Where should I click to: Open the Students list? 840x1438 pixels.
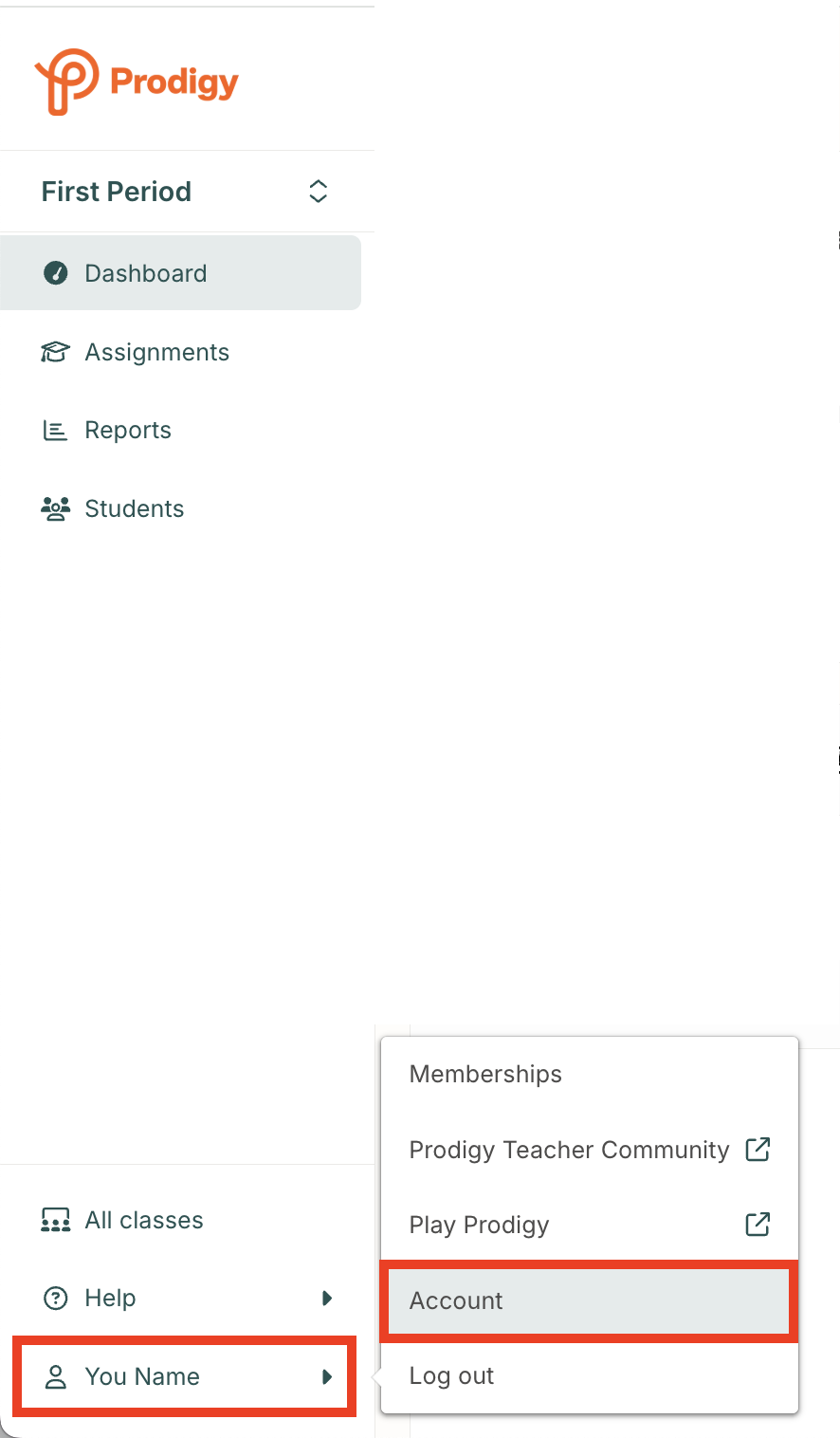(x=134, y=508)
